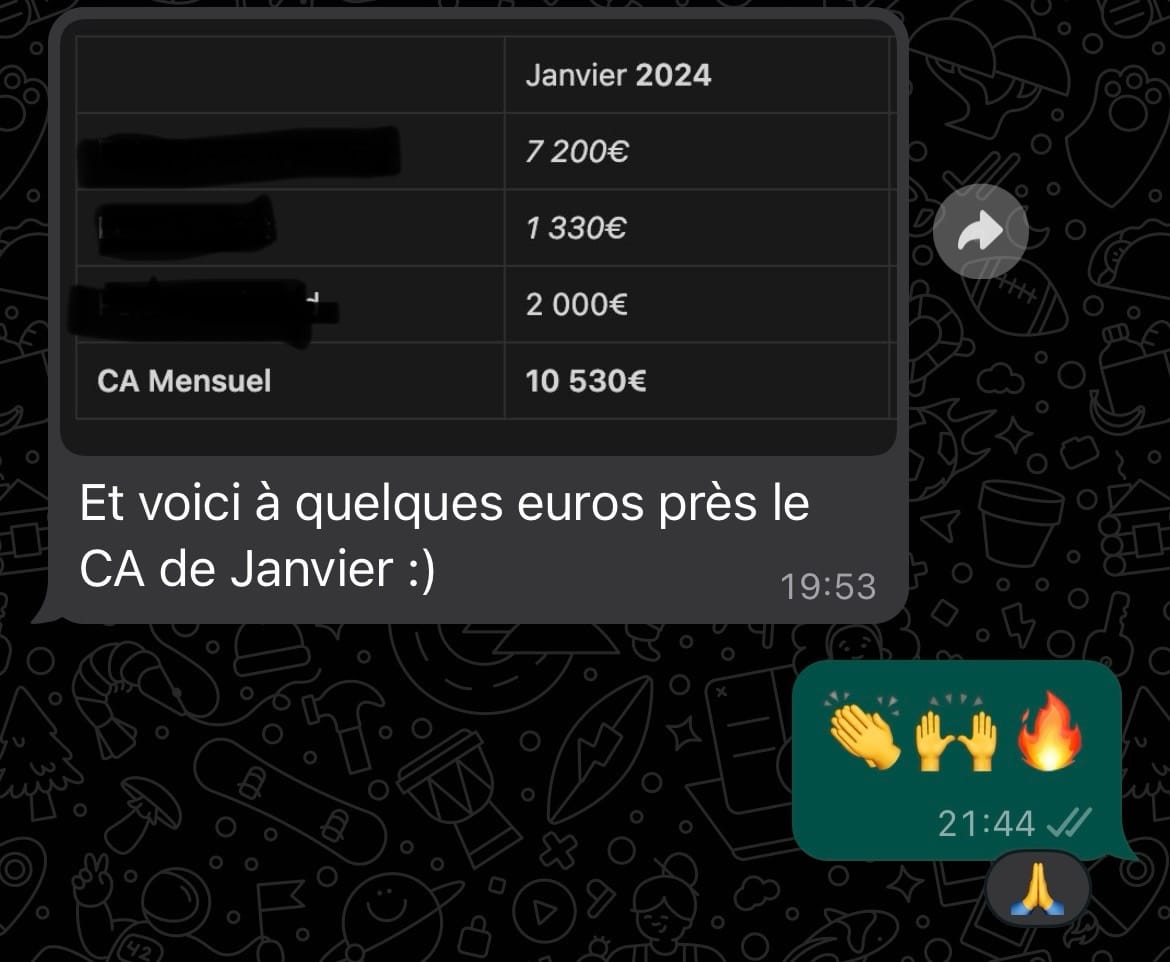Forward the Janvier 2024 table image

coord(979,232)
